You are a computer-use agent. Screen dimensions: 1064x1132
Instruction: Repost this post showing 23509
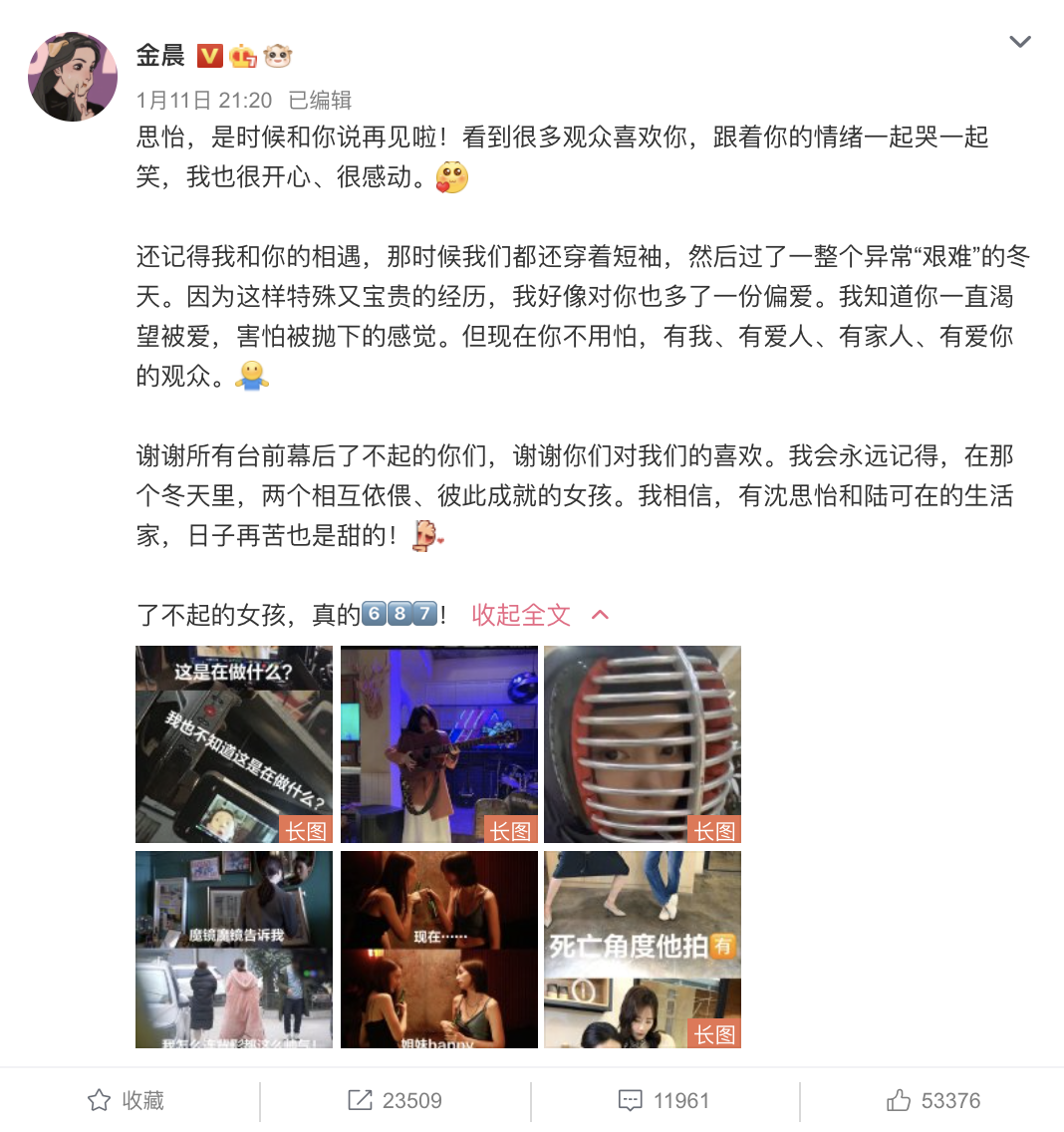coord(395,1100)
